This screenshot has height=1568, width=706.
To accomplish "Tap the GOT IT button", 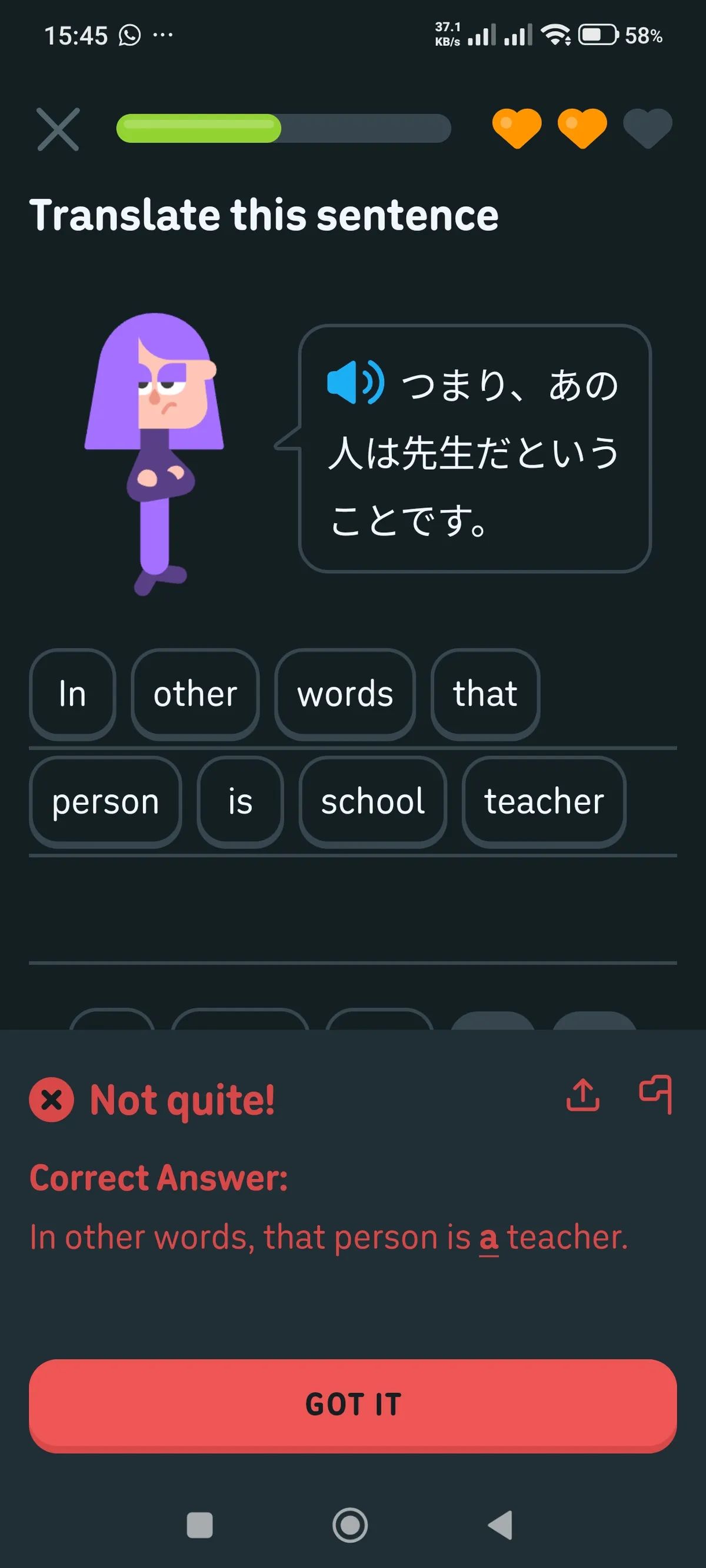I will click(352, 1406).
